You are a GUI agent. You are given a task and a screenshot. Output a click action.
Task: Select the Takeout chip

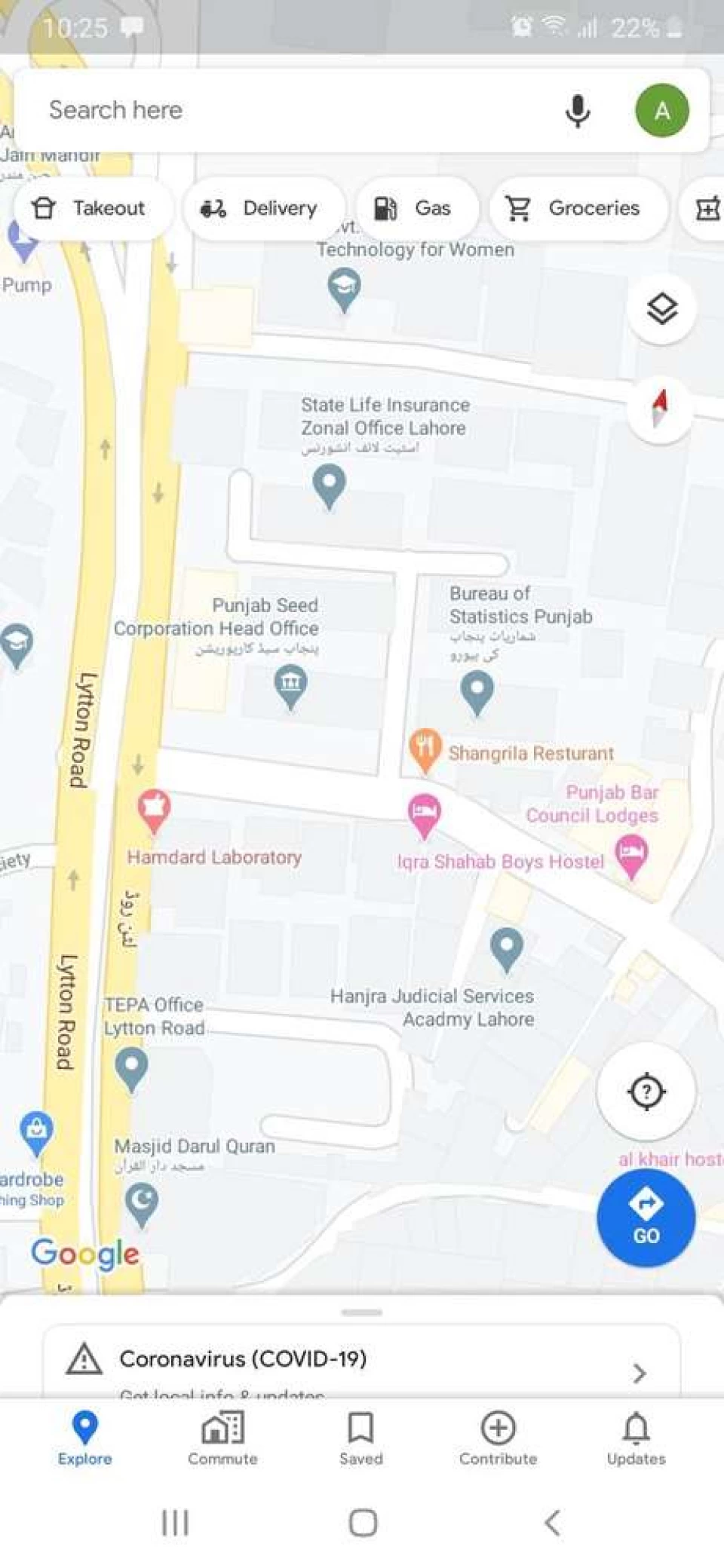(x=89, y=208)
